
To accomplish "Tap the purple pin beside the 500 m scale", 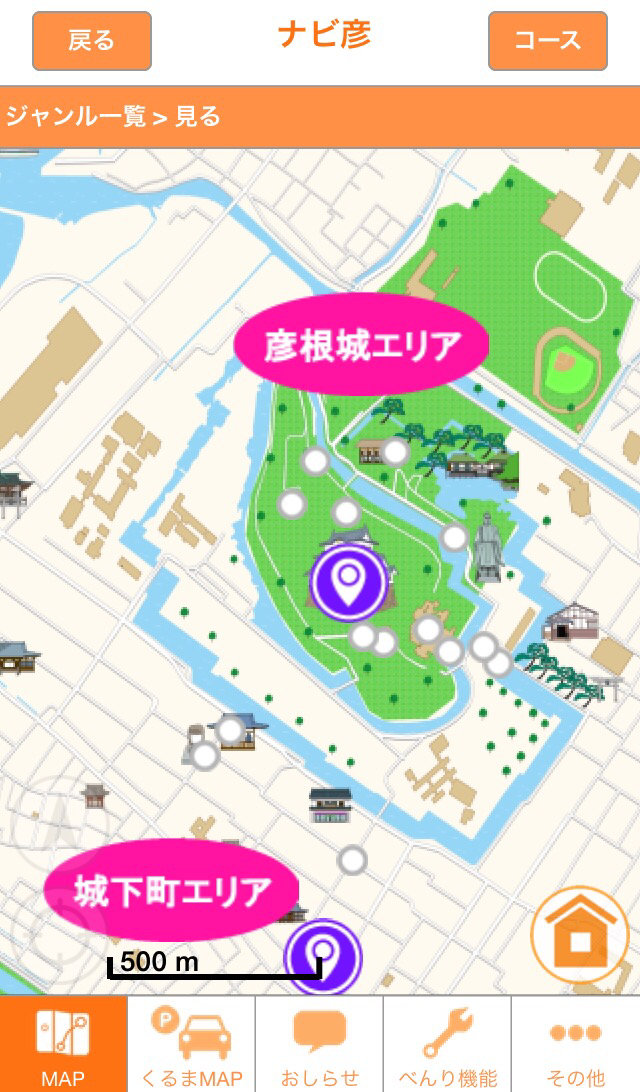I will (323, 956).
